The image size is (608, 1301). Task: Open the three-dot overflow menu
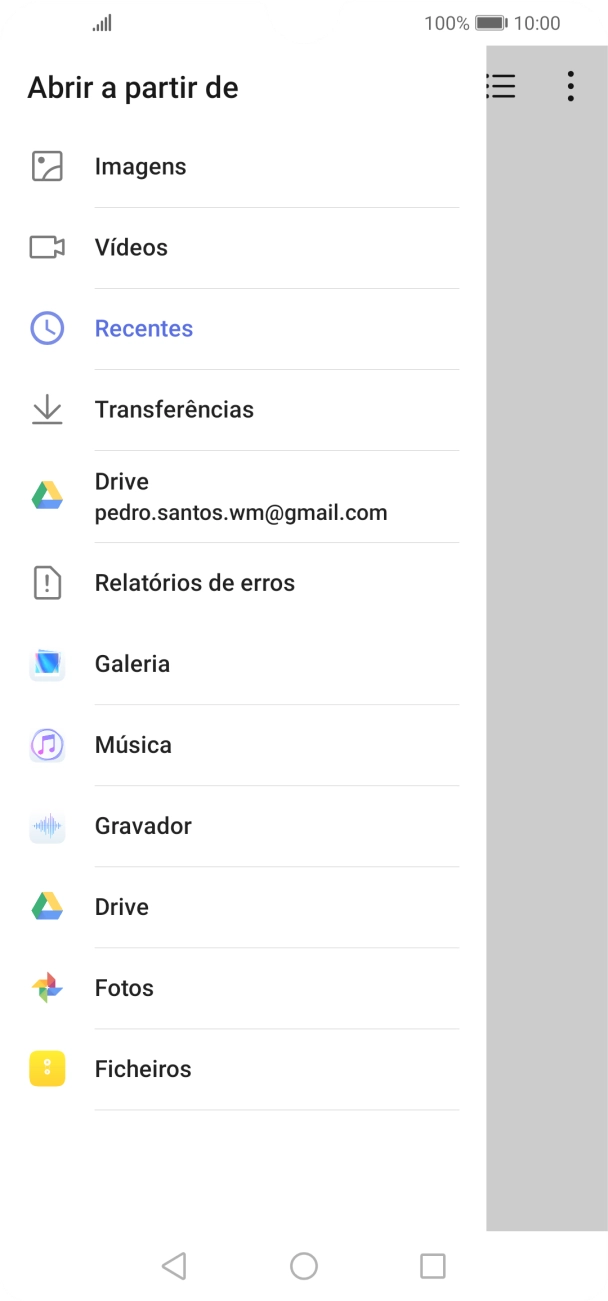tap(570, 87)
